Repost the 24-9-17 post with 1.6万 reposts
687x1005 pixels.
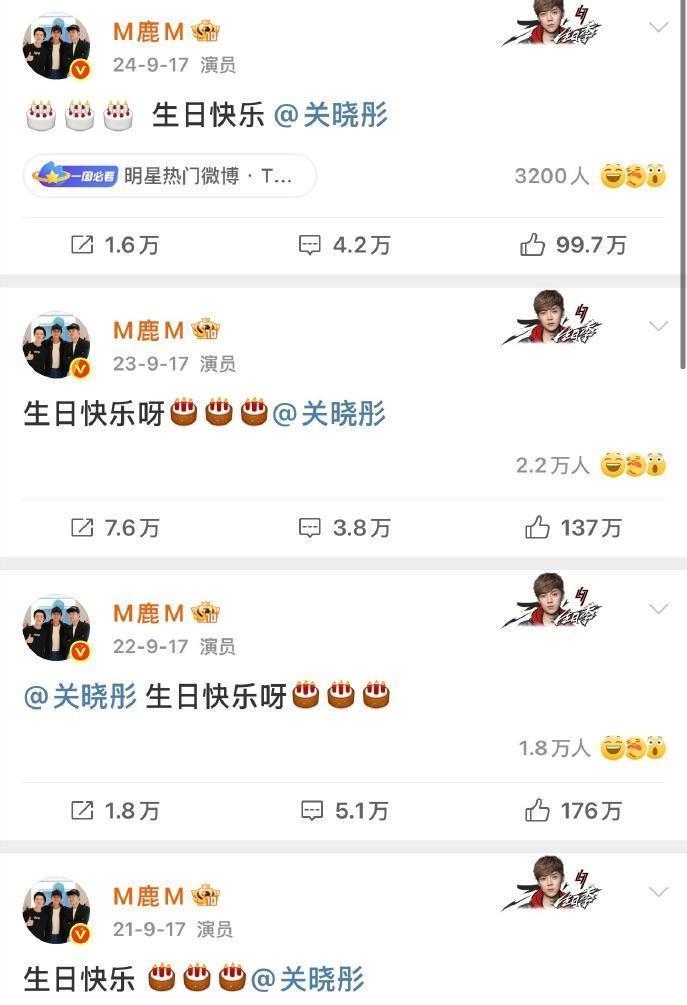pyautogui.click(x=115, y=245)
